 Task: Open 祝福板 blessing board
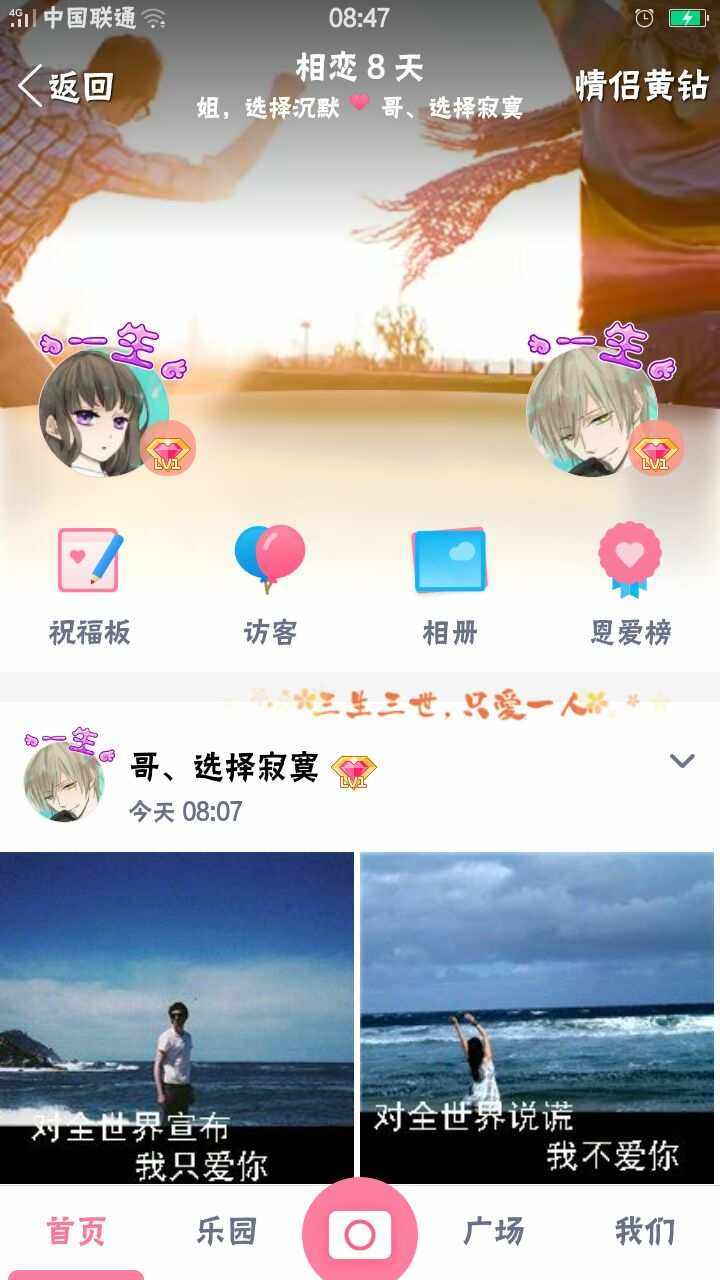click(90, 586)
